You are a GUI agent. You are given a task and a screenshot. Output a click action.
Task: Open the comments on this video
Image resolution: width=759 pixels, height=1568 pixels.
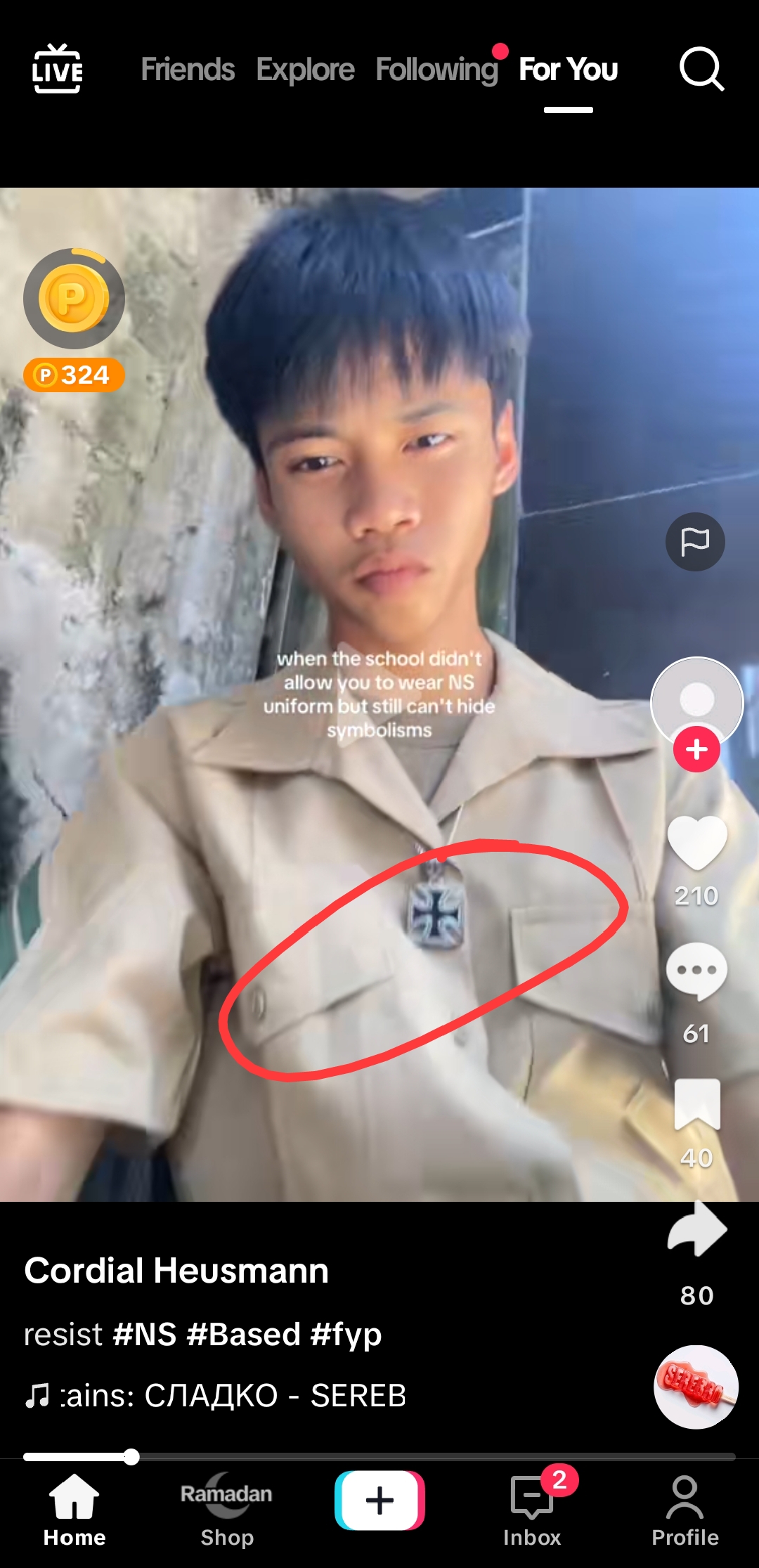[696, 971]
